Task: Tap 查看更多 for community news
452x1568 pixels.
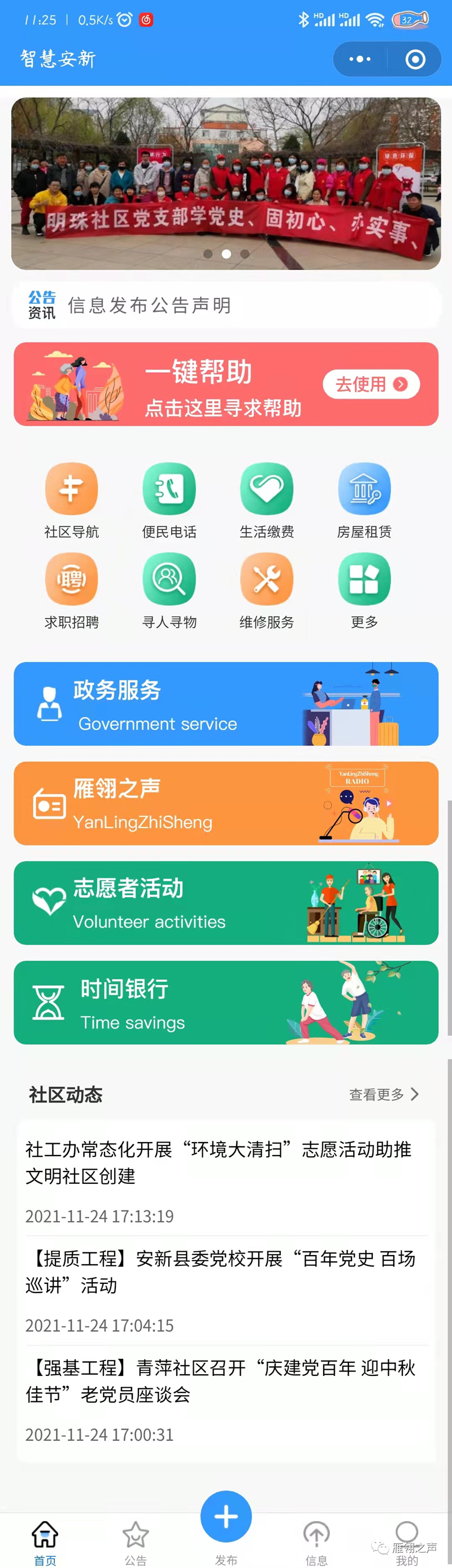Action: (x=383, y=1095)
